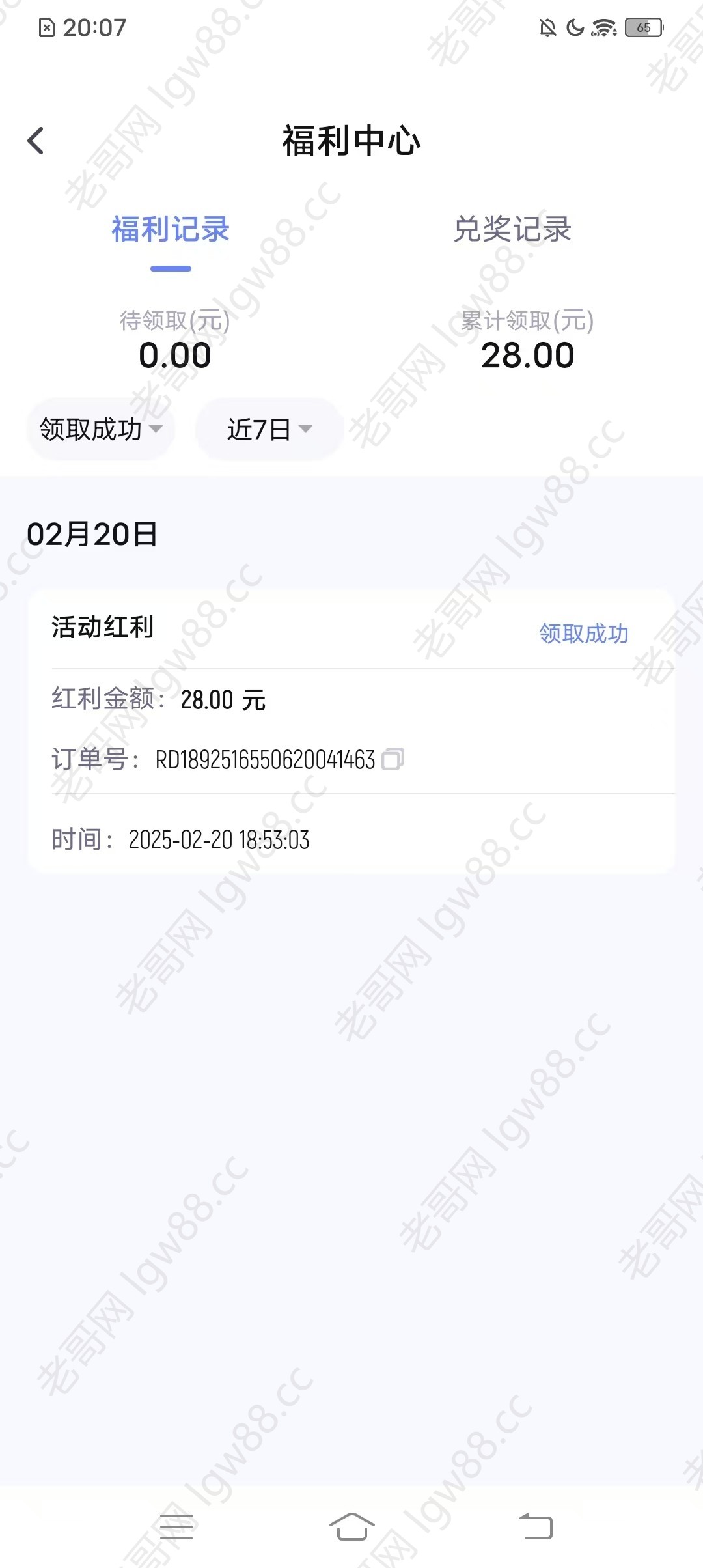Open the 近7日 date range dropdown
Screen dimensions: 703x1568
(269, 429)
